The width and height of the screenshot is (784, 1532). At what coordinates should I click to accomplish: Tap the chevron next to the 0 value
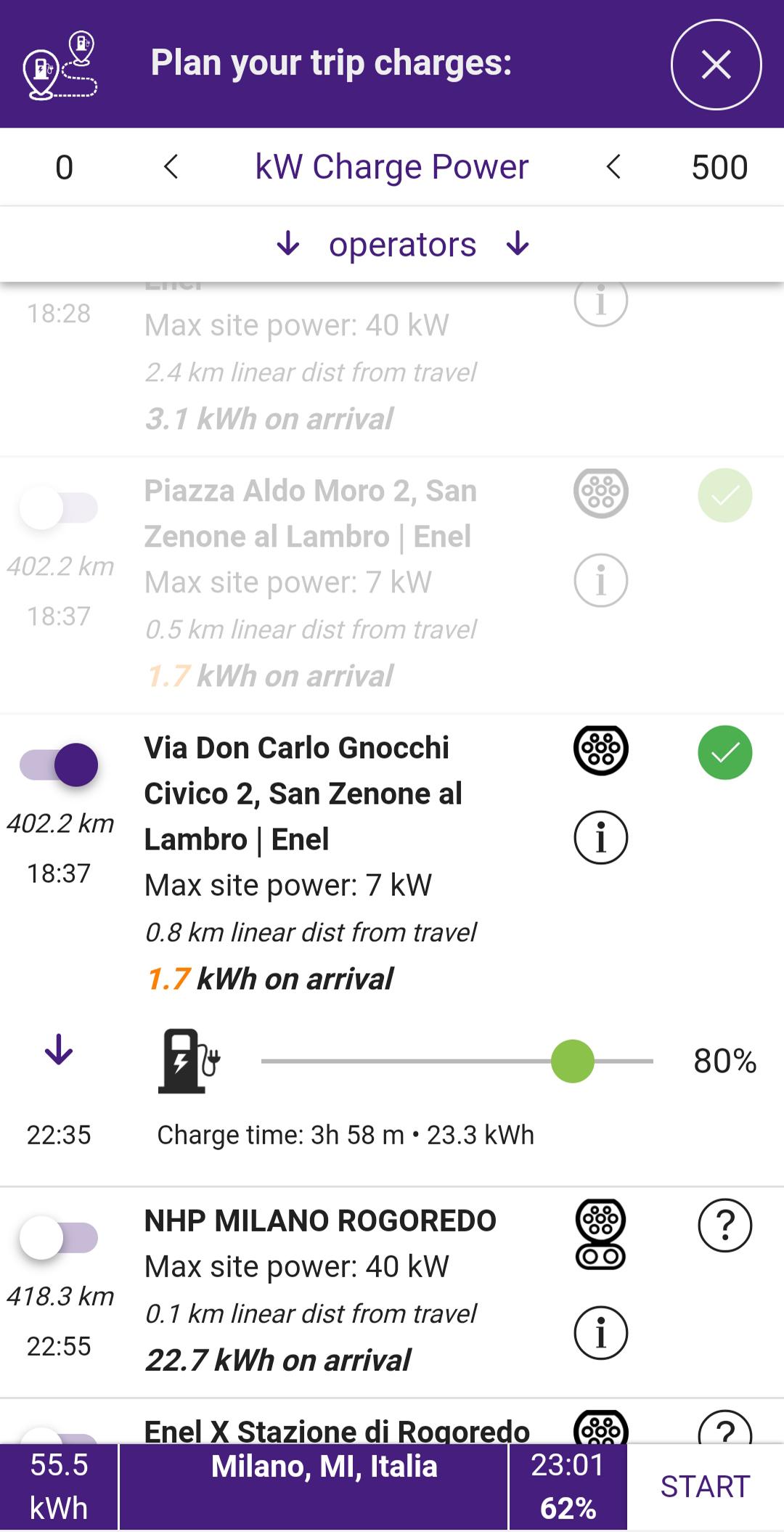[x=171, y=167]
